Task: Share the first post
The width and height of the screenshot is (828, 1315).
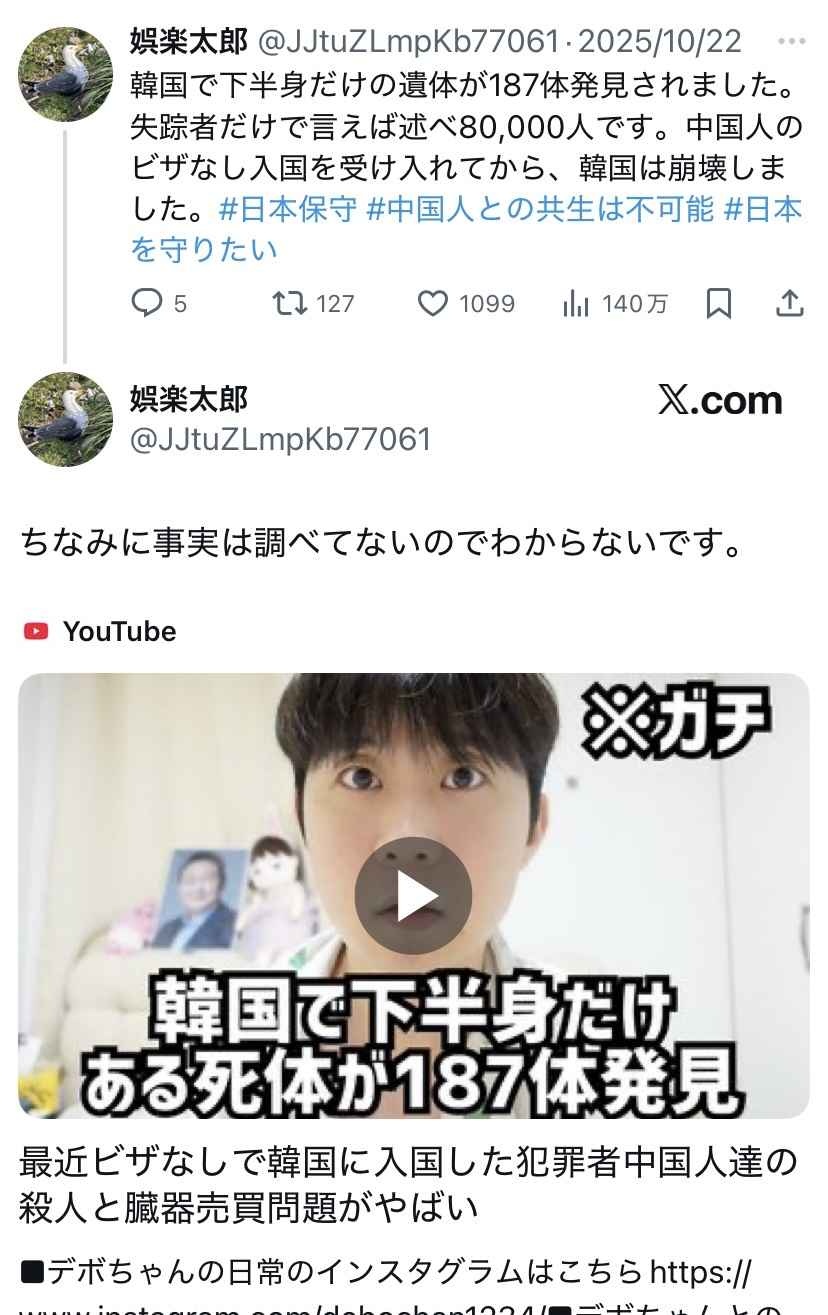Action: (790, 303)
